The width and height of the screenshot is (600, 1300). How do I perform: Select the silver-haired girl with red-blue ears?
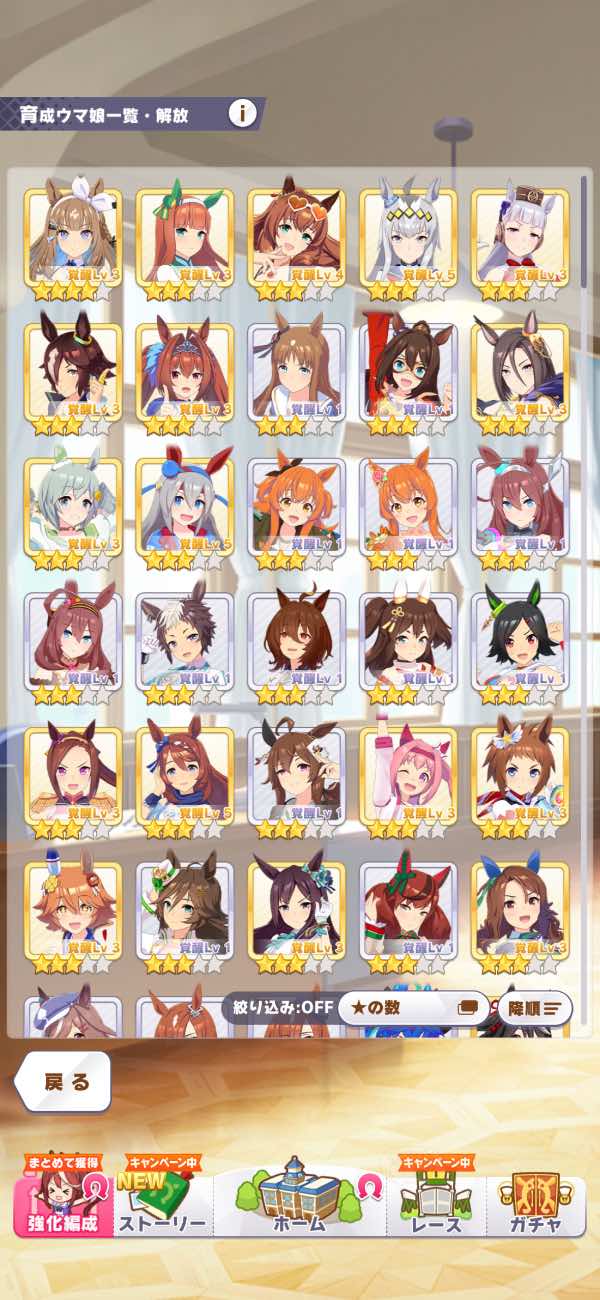pyautogui.click(x=184, y=508)
